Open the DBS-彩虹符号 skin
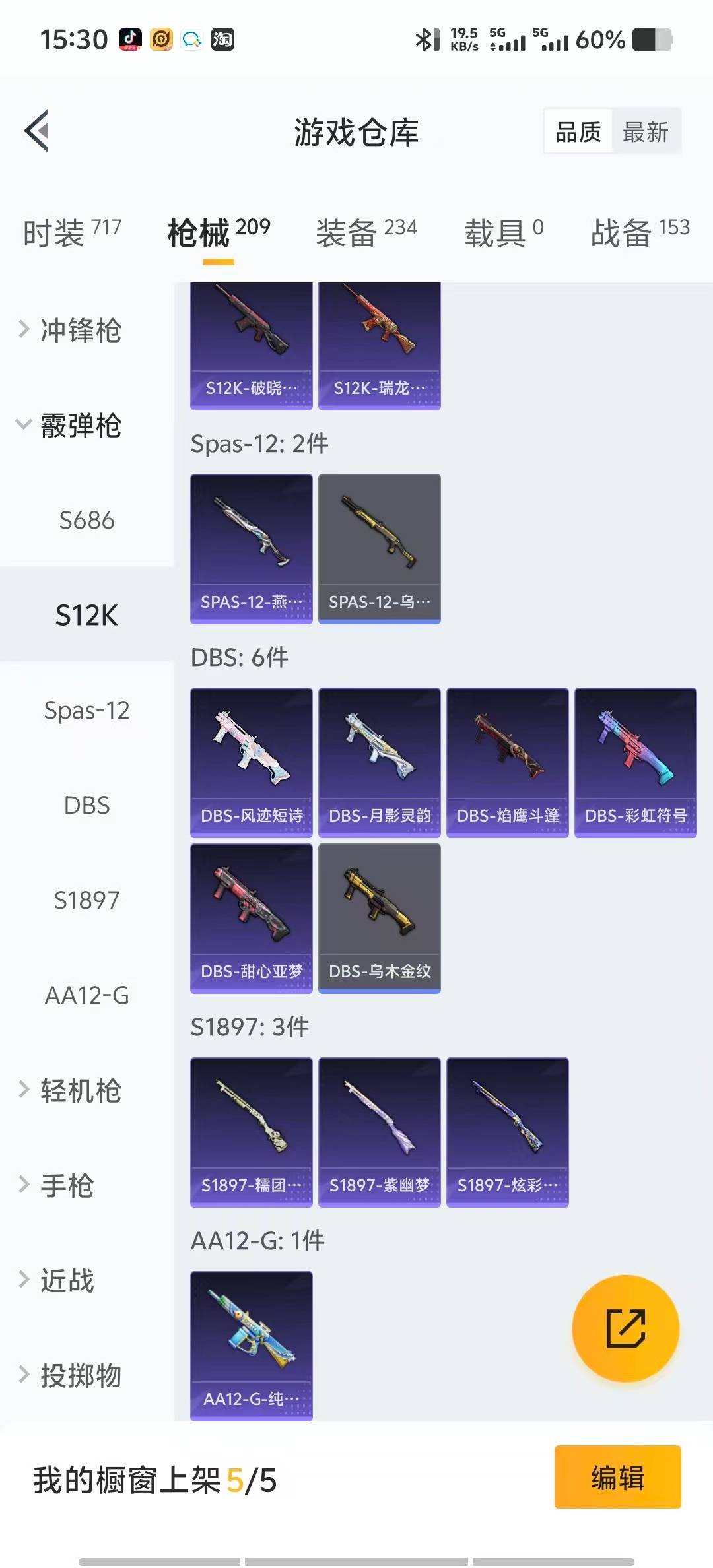This screenshot has width=713, height=1568. pyautogui.click(x=635, y=762)
